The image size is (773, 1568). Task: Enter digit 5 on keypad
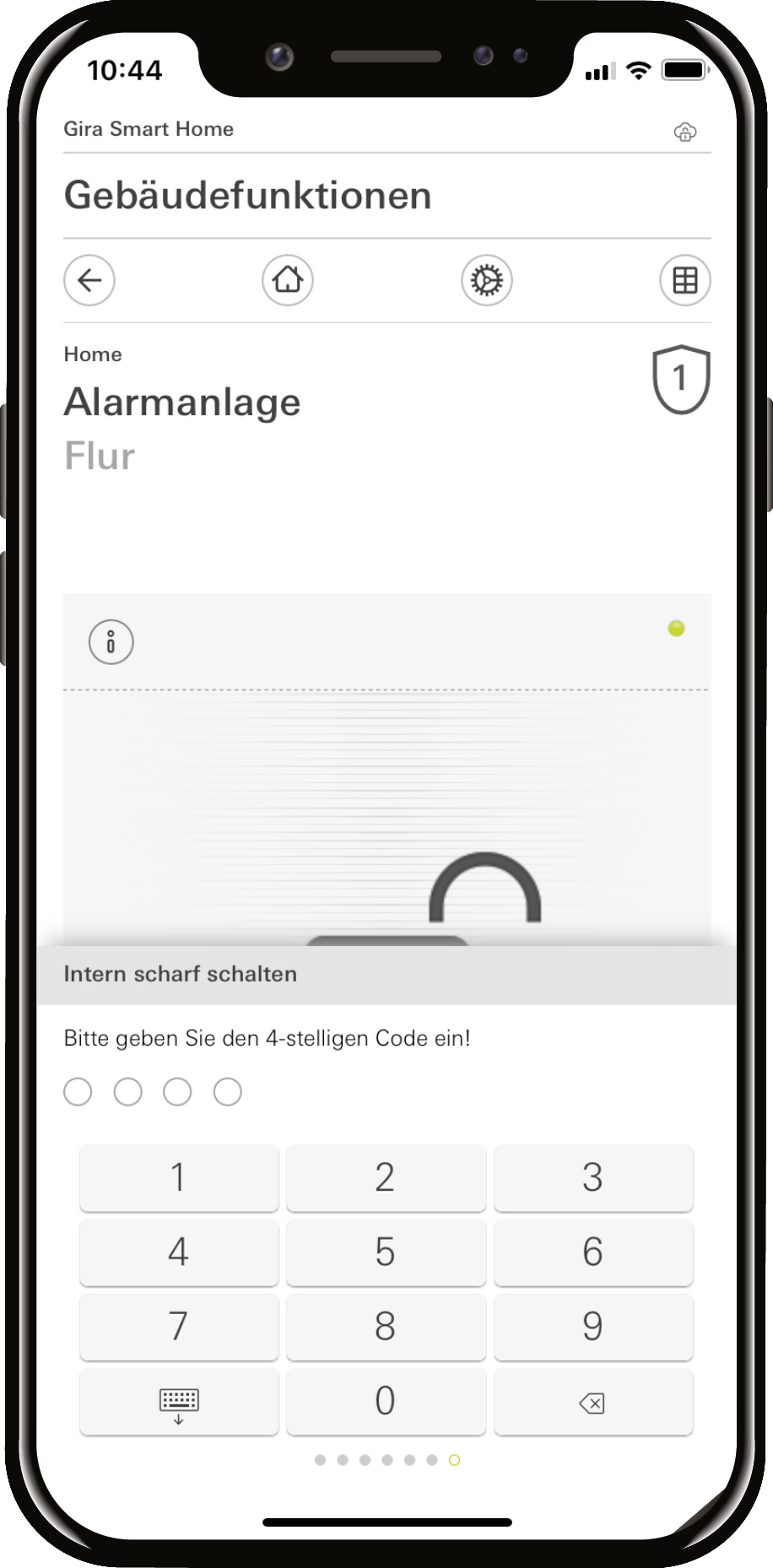pyautogui.click(x=386, y=1252)
